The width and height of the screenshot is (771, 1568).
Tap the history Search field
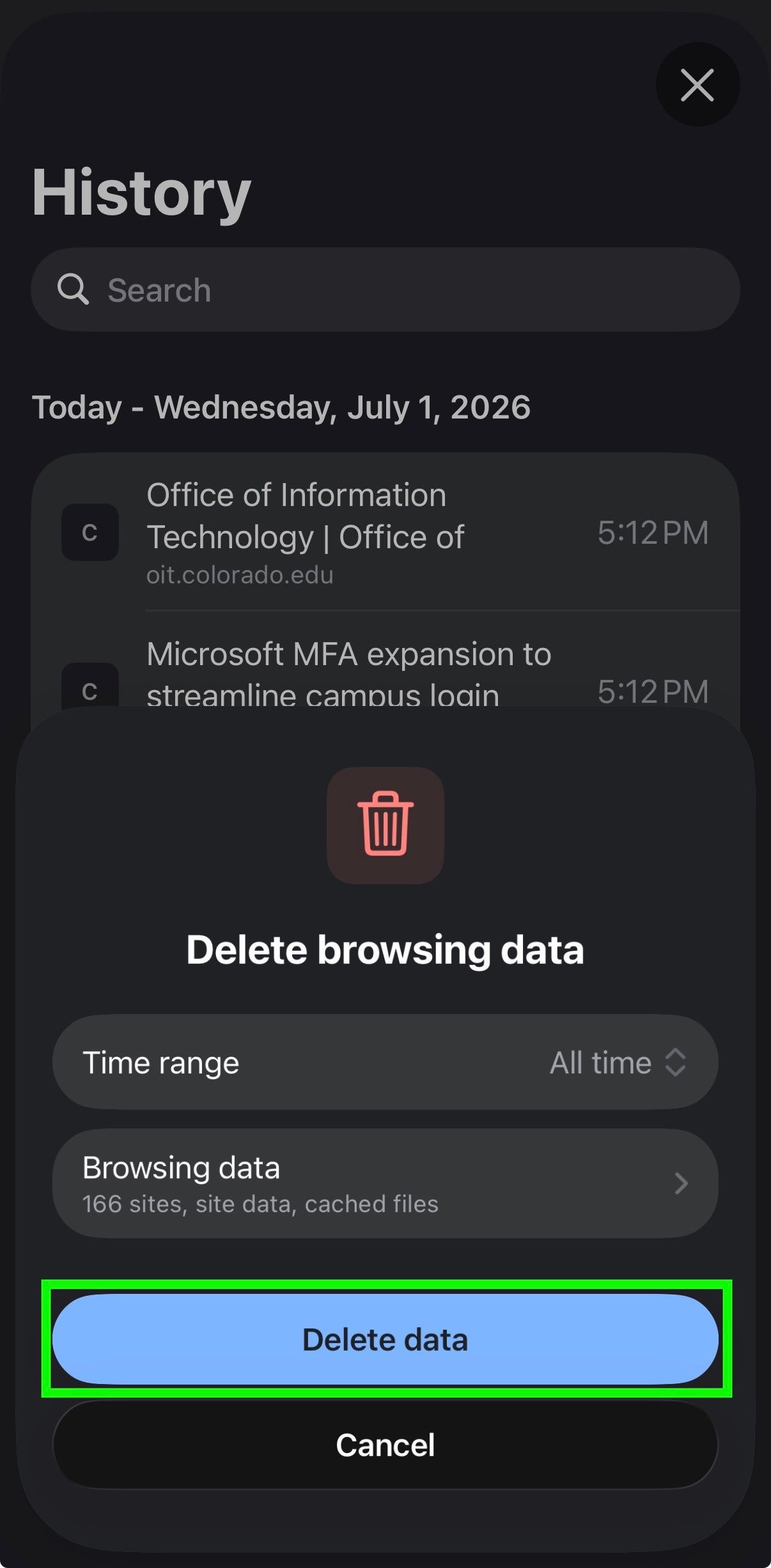pos(385,289)
